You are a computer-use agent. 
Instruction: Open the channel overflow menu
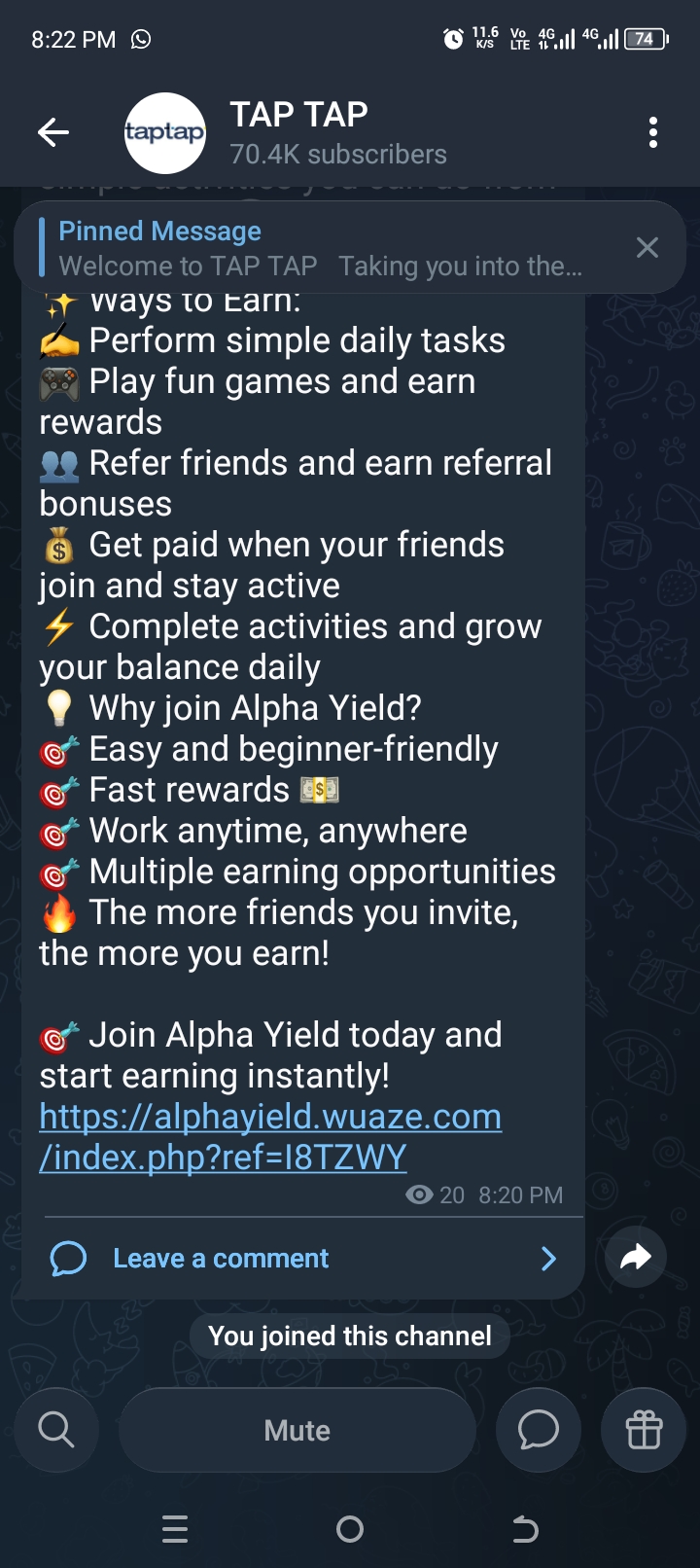(x=652, y=132)
